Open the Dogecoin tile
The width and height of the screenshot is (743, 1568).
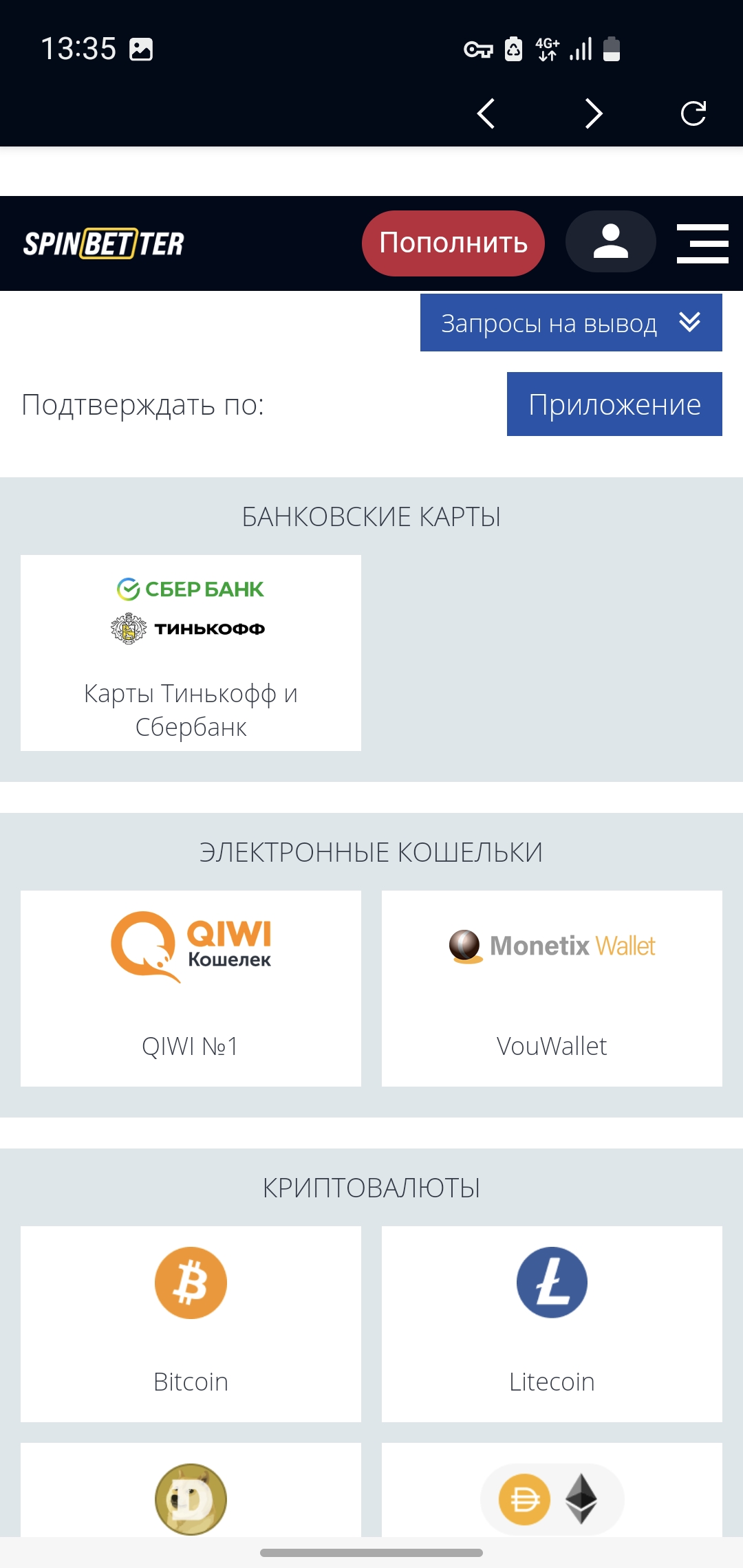[x=191, y=1490]
